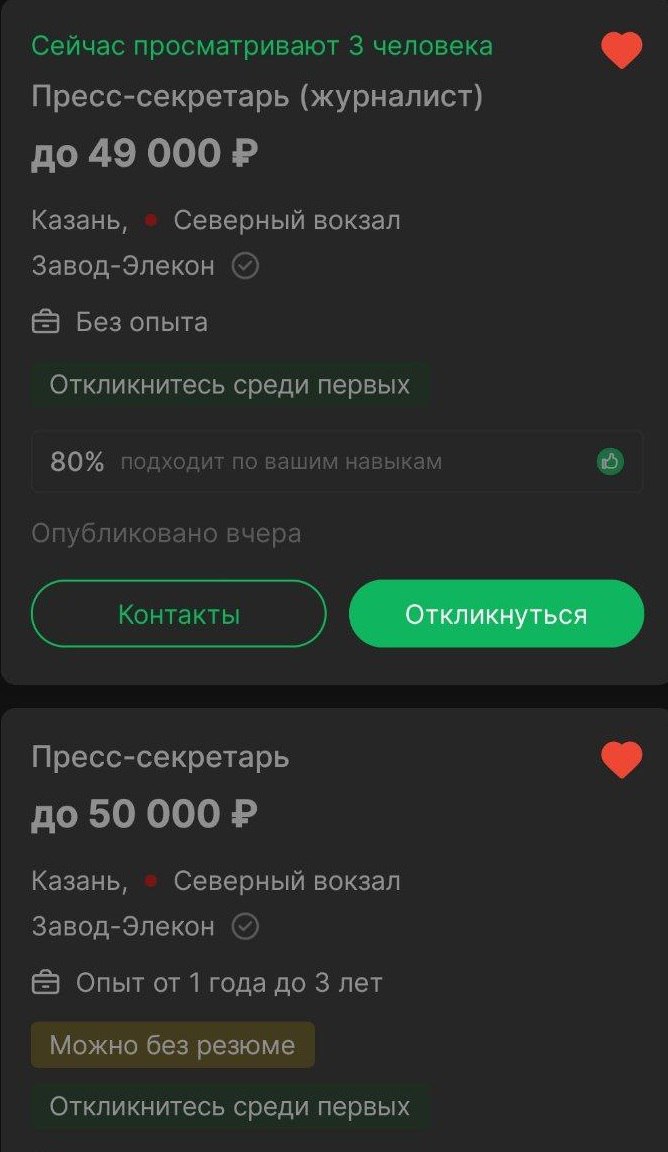The height and width of the screenshot is (1152, 668).
Task: Open the до 50 000 ₽ Пресс-секретарь vacancy
Action: (x=160, y=758)
